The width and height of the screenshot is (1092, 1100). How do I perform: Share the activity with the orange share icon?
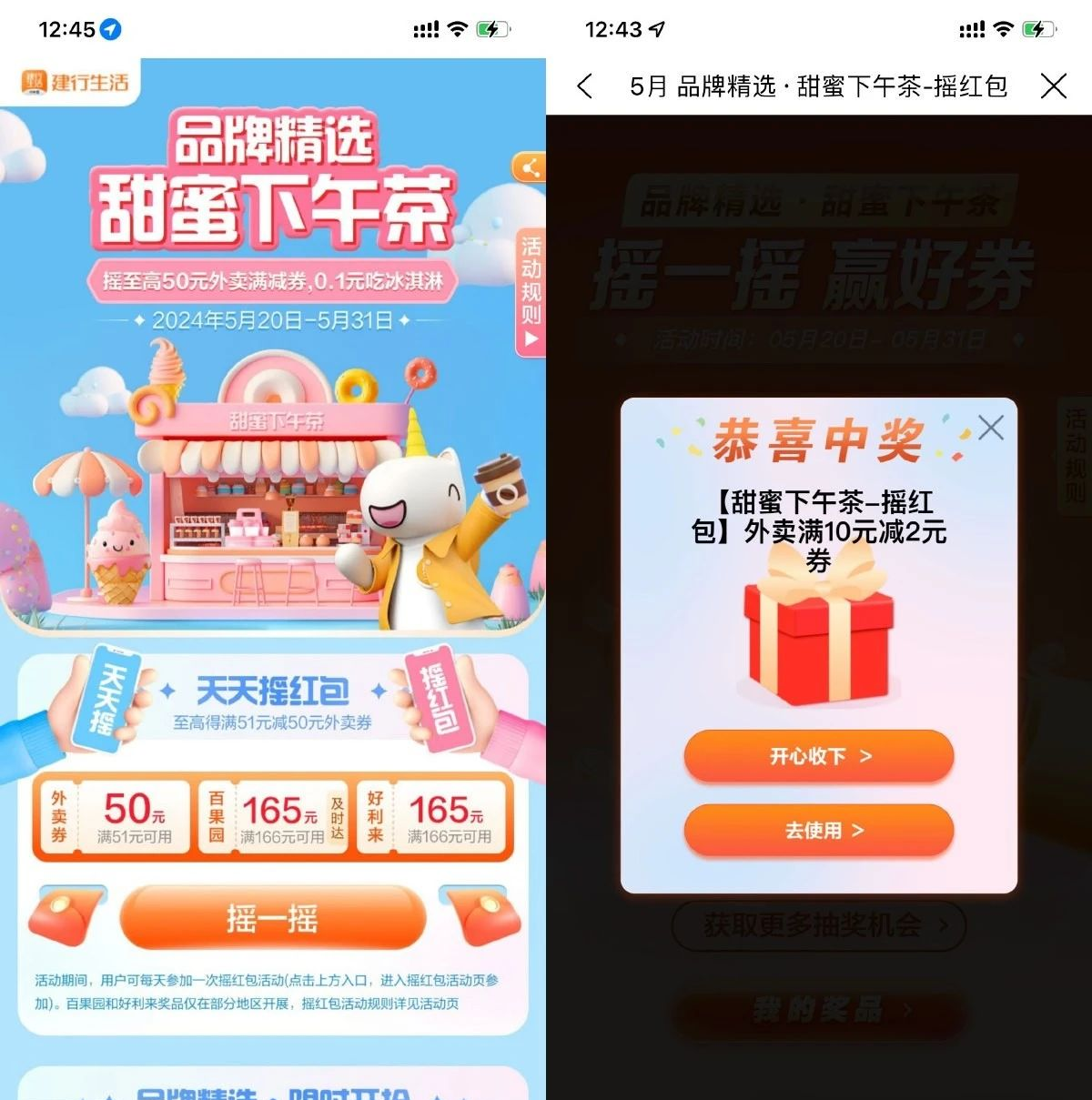531,167
